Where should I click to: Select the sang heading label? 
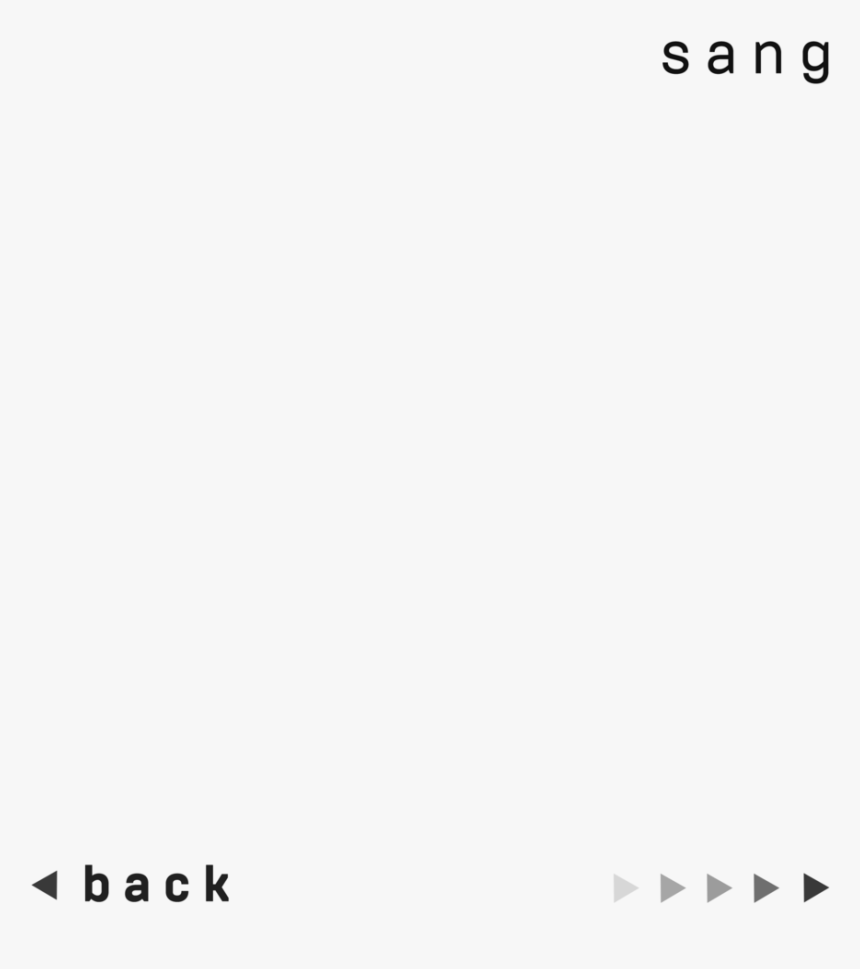[747, 57]
